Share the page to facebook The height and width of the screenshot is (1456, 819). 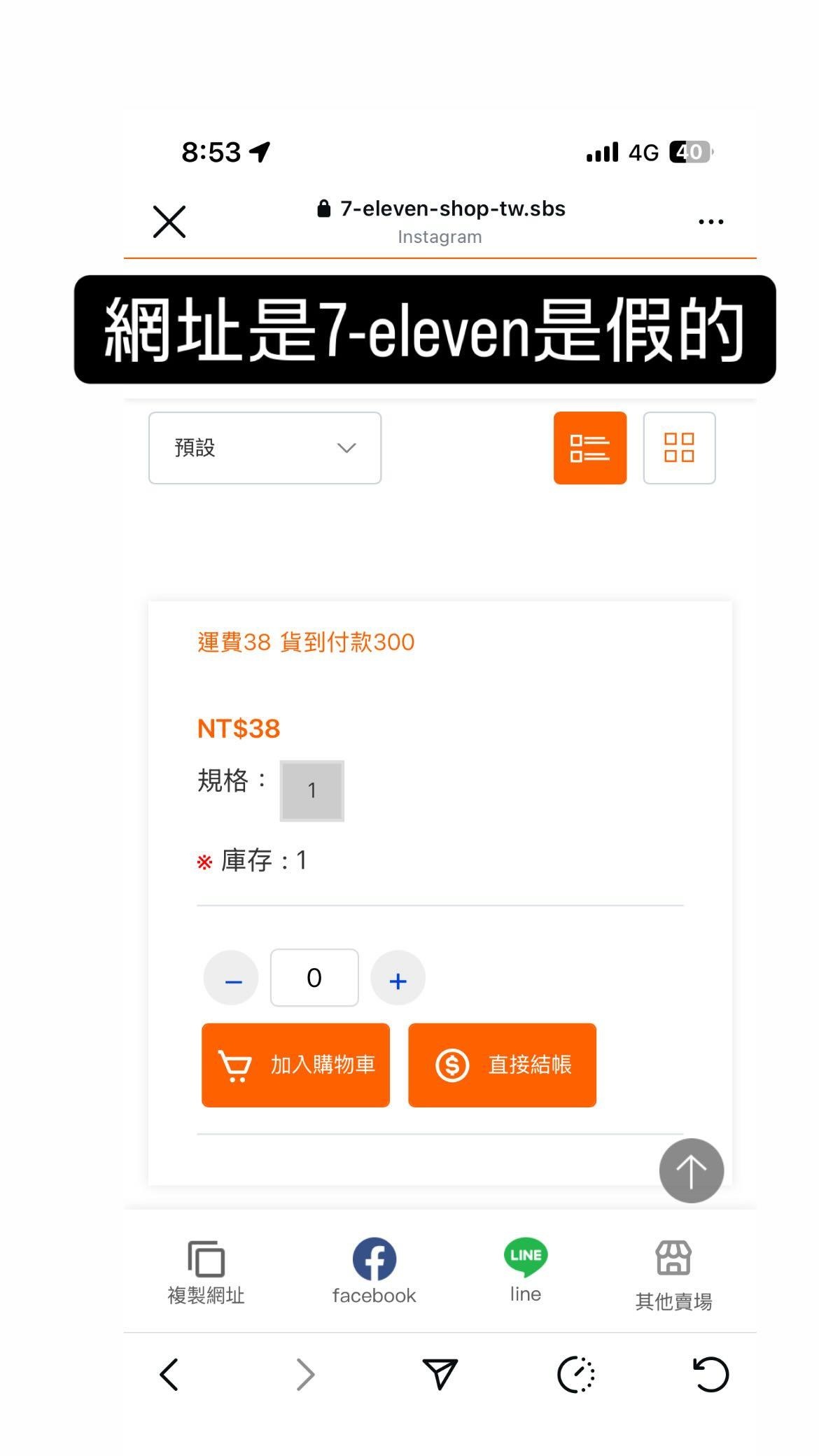click(x=374, y=1270)
